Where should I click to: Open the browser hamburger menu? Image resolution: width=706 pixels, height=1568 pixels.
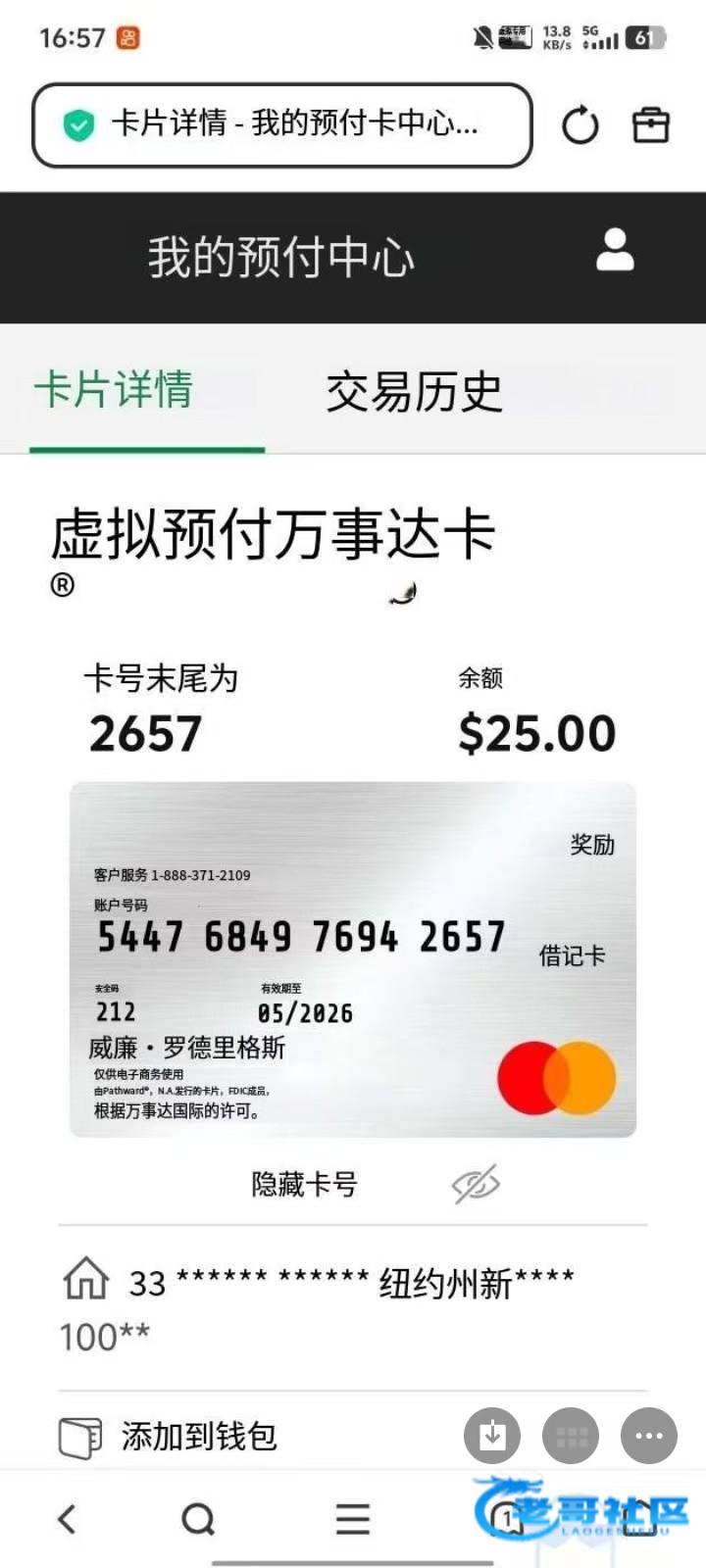coord(352,1519)
